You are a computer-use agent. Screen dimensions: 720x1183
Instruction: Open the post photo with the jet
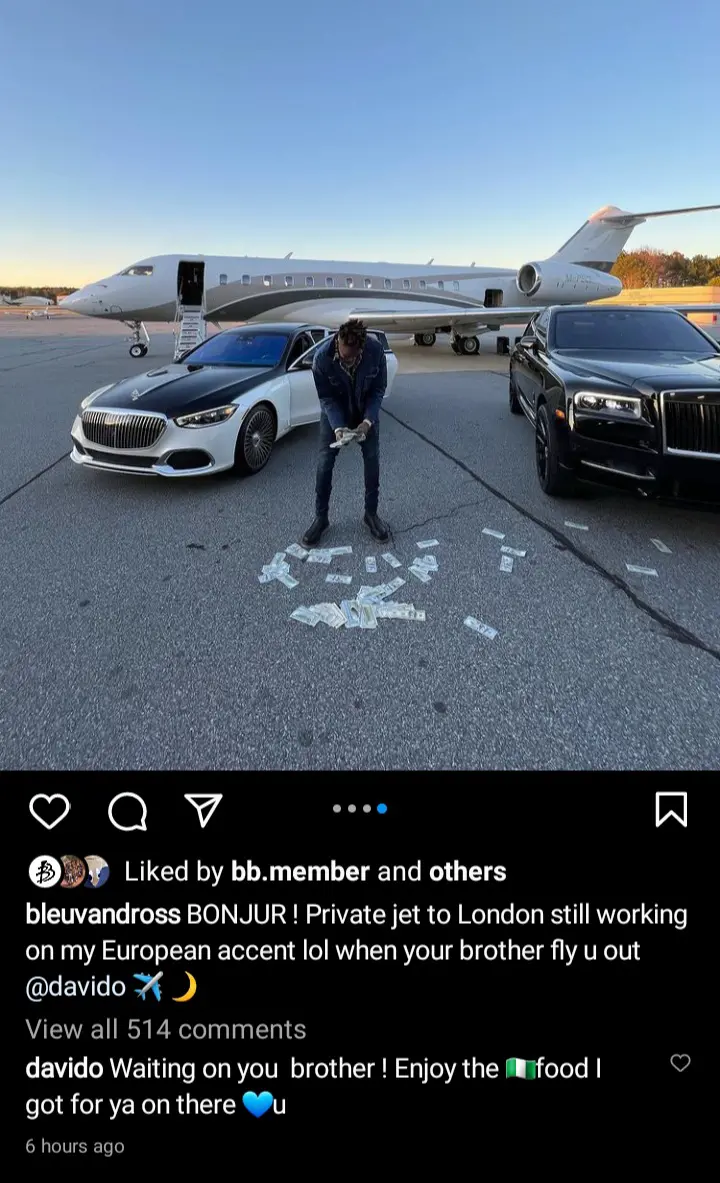coord(360,385)
